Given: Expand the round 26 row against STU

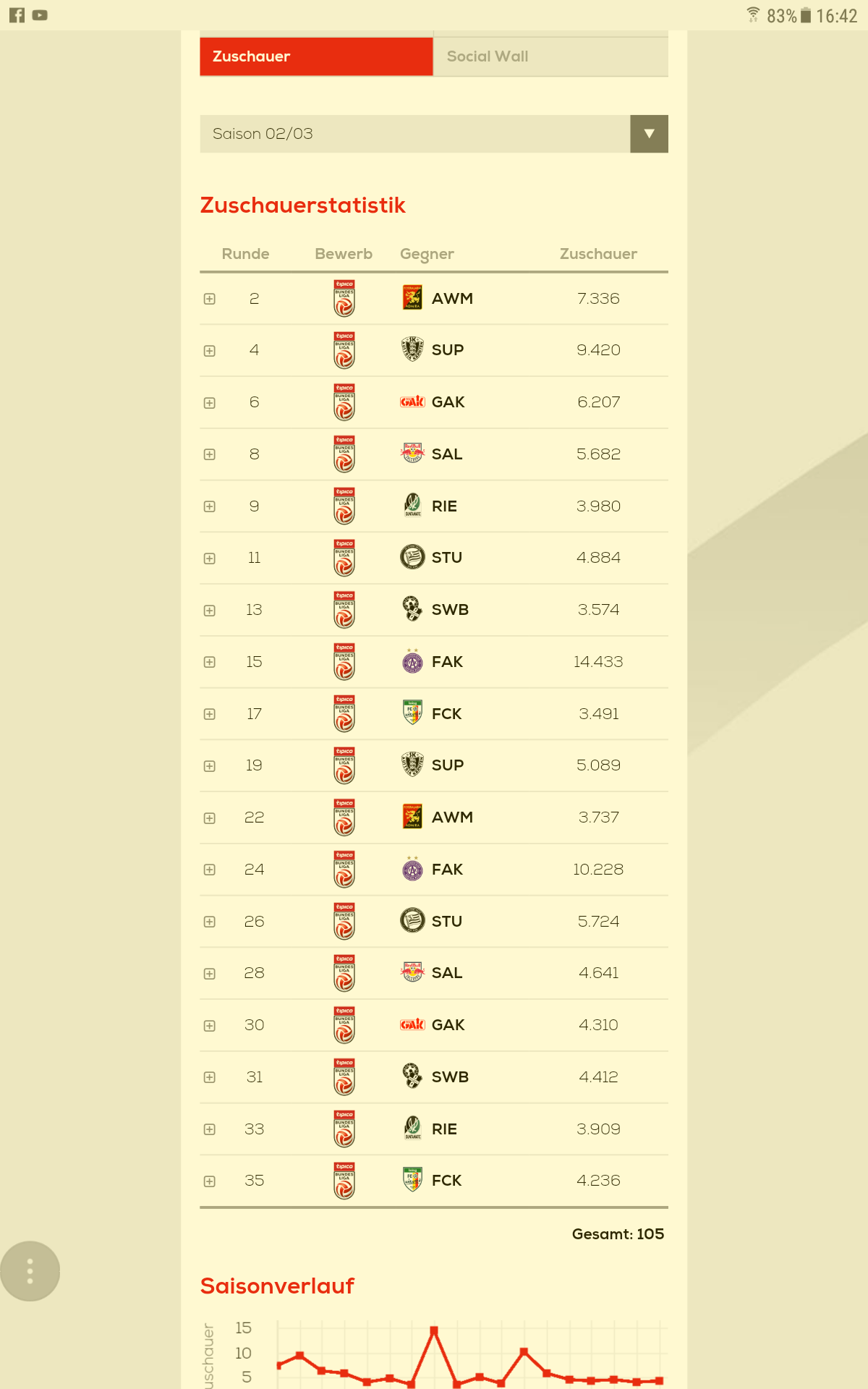Looking at the screenshot, I should click(210, 922).
